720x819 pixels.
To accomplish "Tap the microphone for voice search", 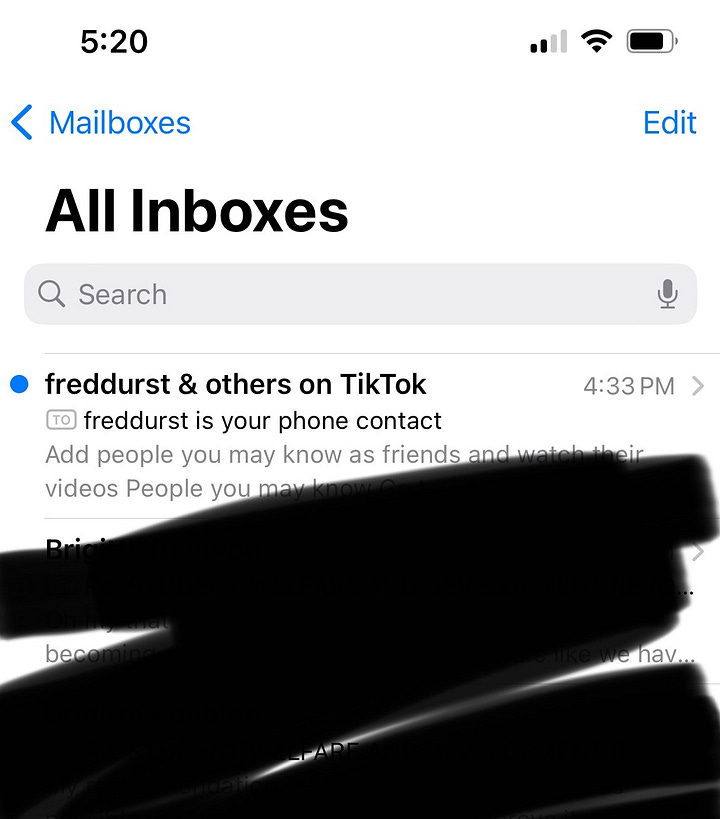I will [x=667, y=294].
